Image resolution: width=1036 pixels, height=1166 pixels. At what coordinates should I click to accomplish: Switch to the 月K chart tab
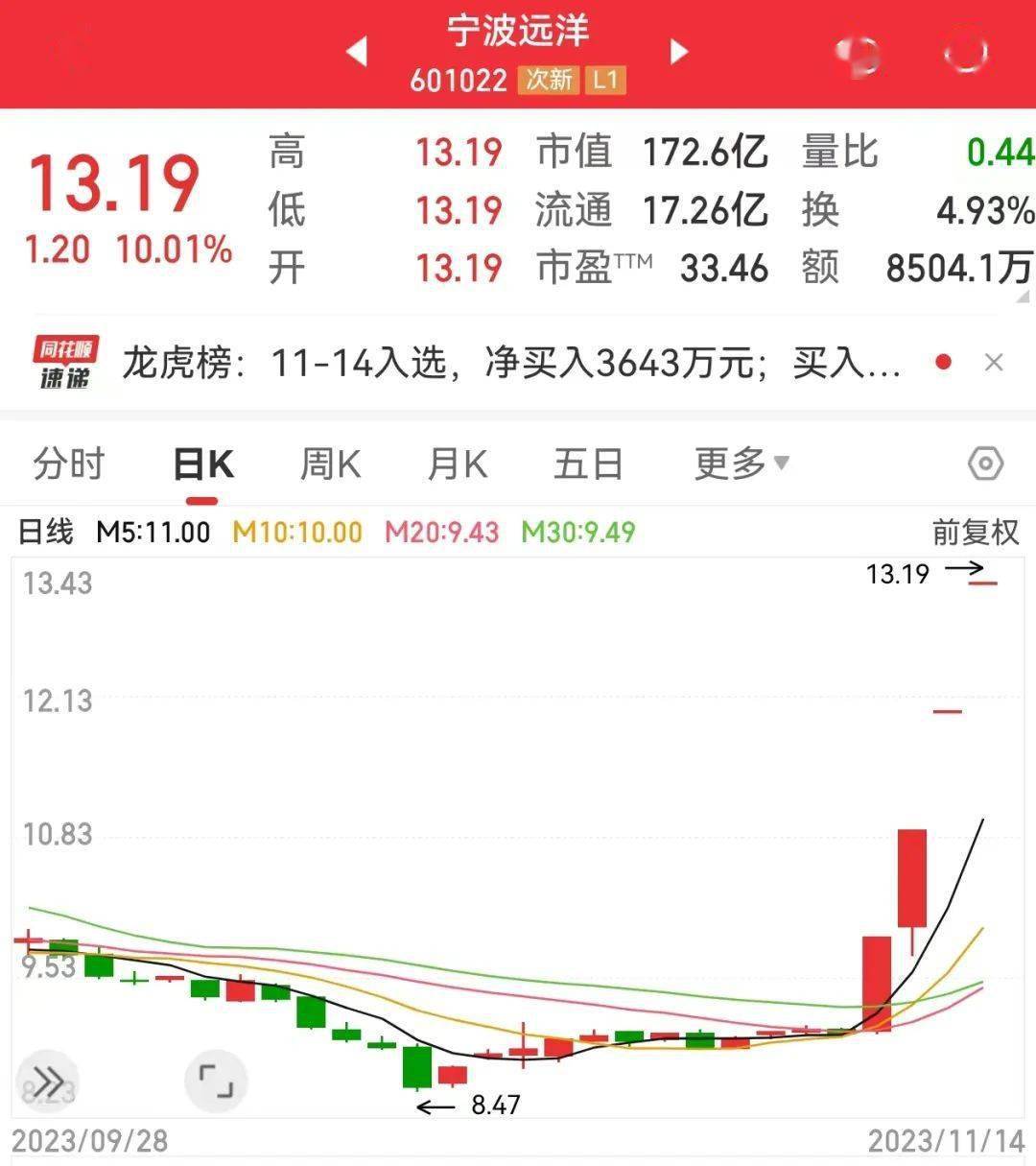(x=457, y=464)
